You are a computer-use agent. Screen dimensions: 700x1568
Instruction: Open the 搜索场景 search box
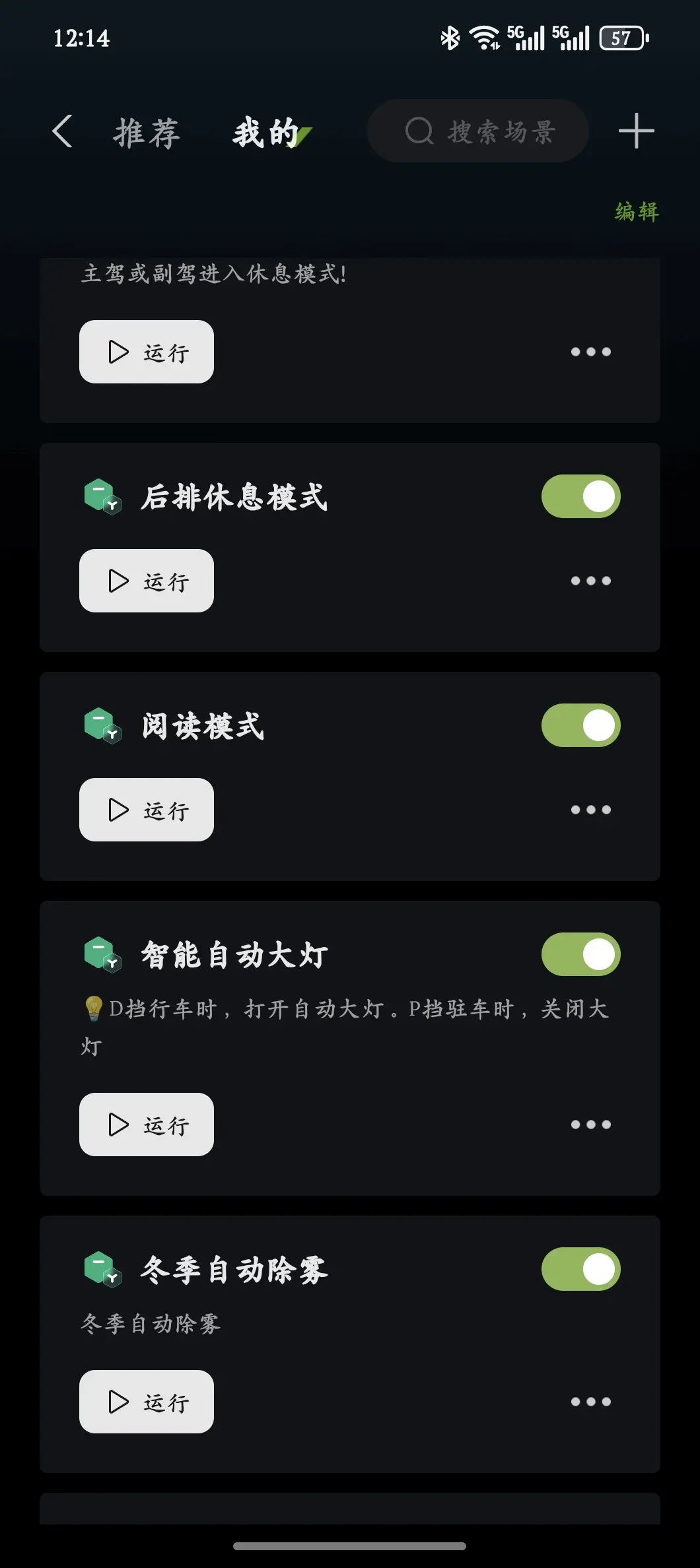coord(478,131)
